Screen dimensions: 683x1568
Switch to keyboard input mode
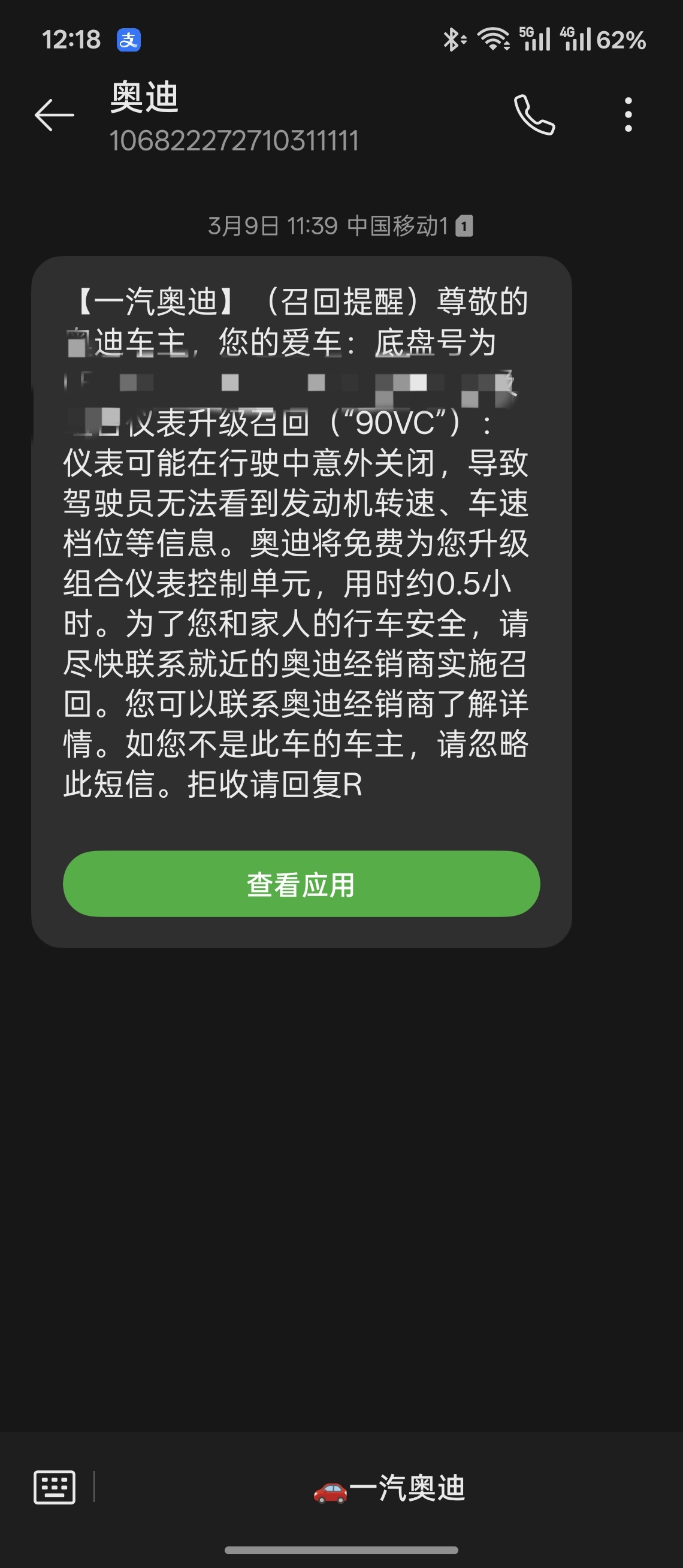[x=54, y=1487]
